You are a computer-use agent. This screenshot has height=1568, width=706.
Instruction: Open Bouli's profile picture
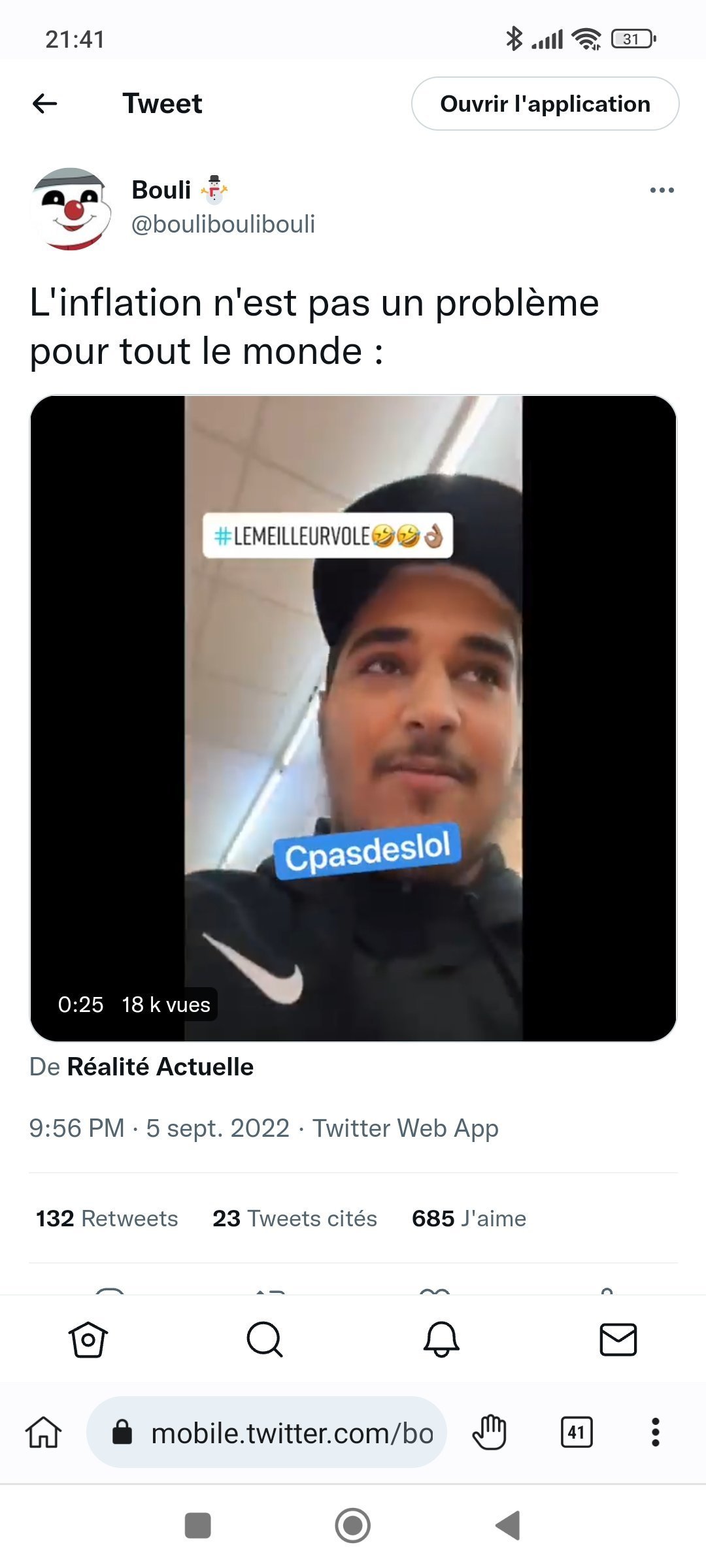click(x=71, y=208)
